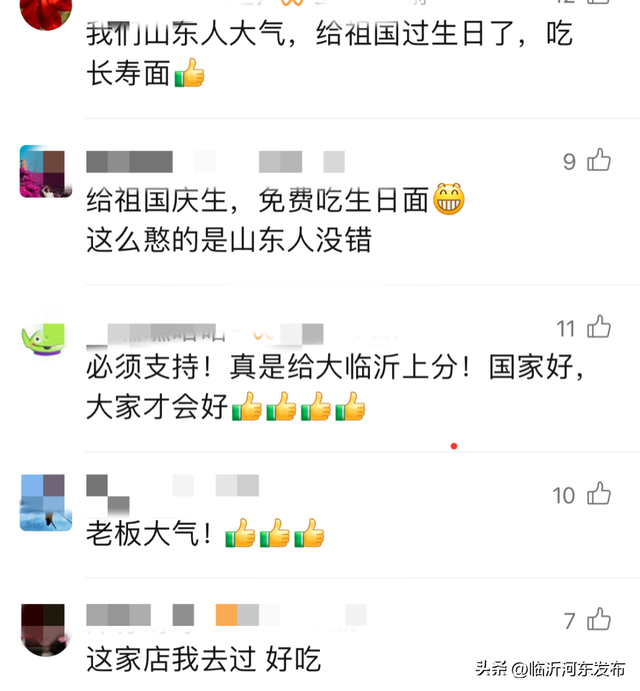The image size is (640, 691).
Task: Like the comment starting with "必须支持"
Action: [x=598, y=327]
